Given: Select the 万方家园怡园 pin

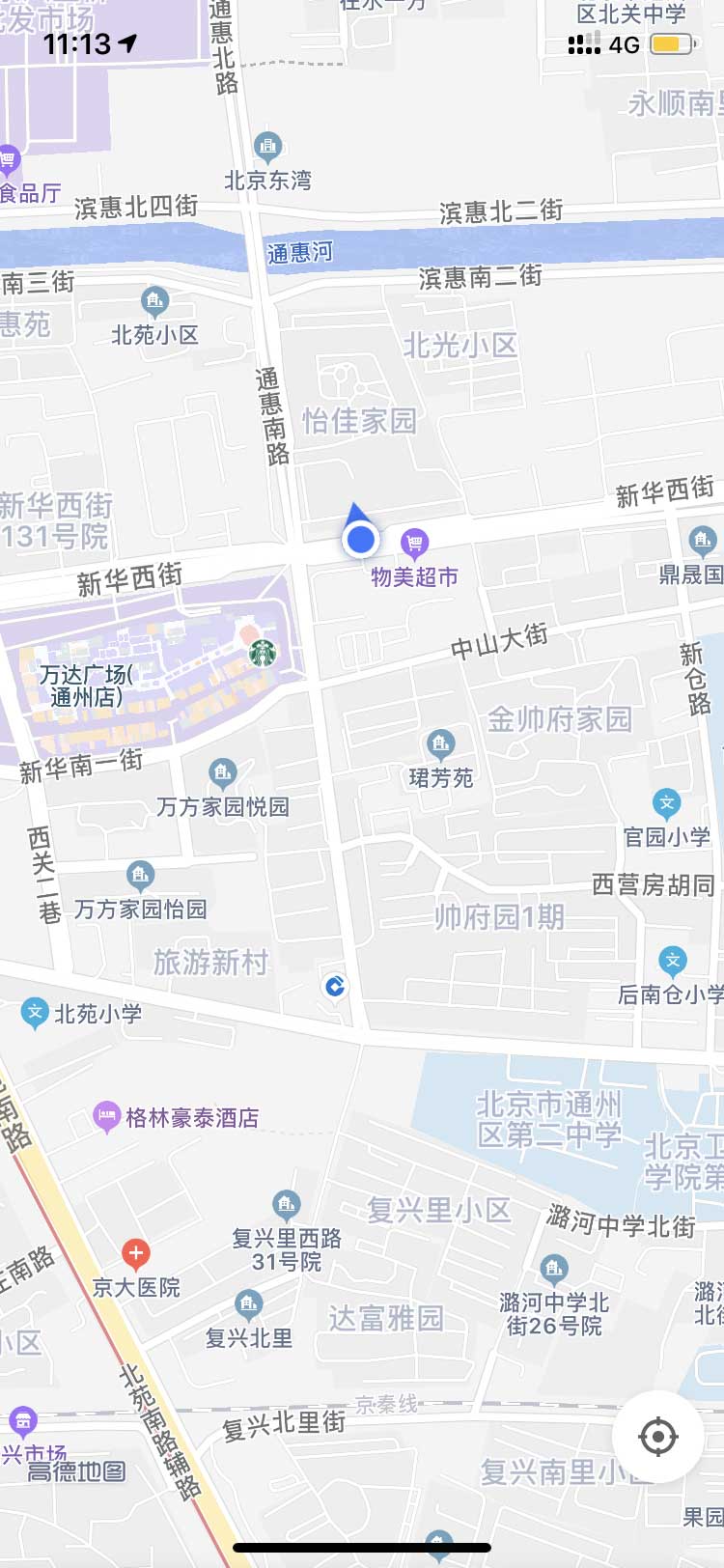Looking at the screenshot, I should click(x=141, y=876).
